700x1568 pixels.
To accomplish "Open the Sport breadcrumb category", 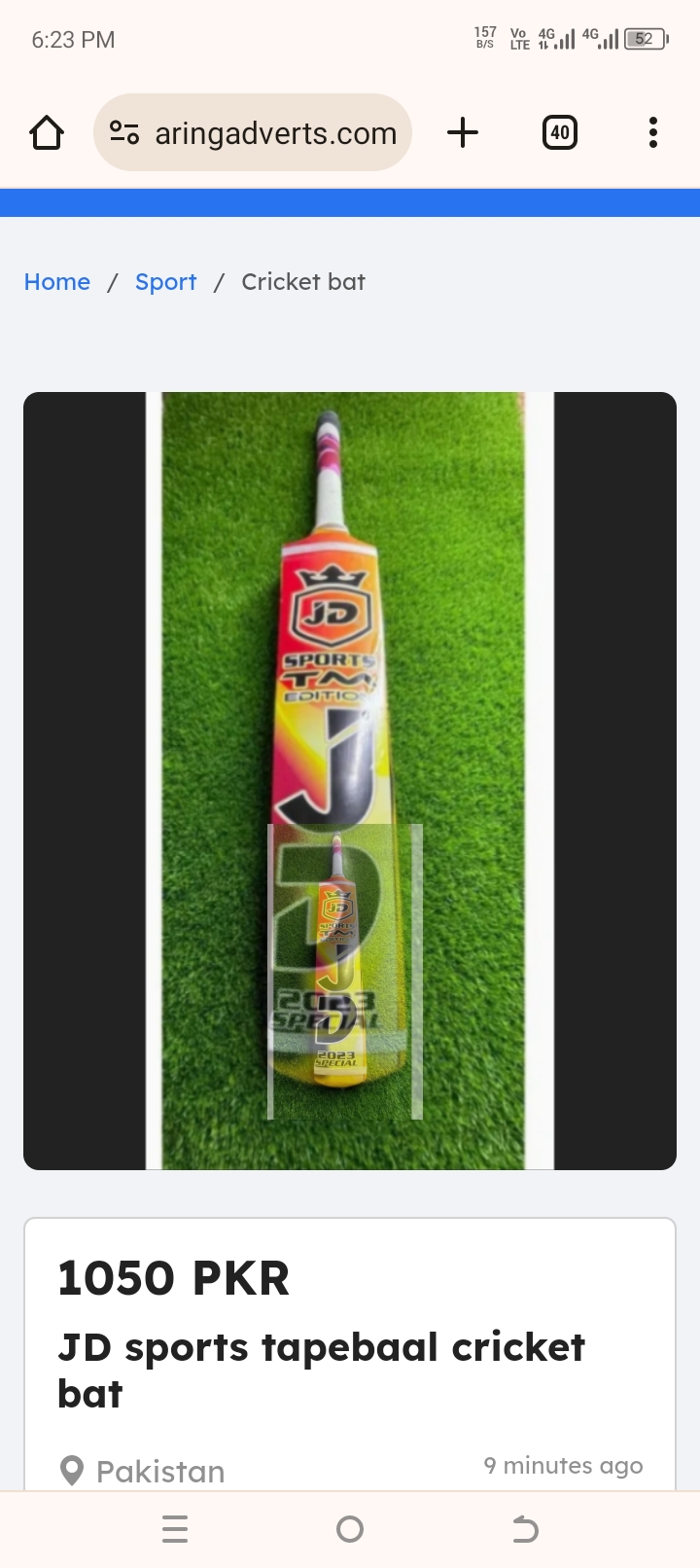I will pos(165,282).
